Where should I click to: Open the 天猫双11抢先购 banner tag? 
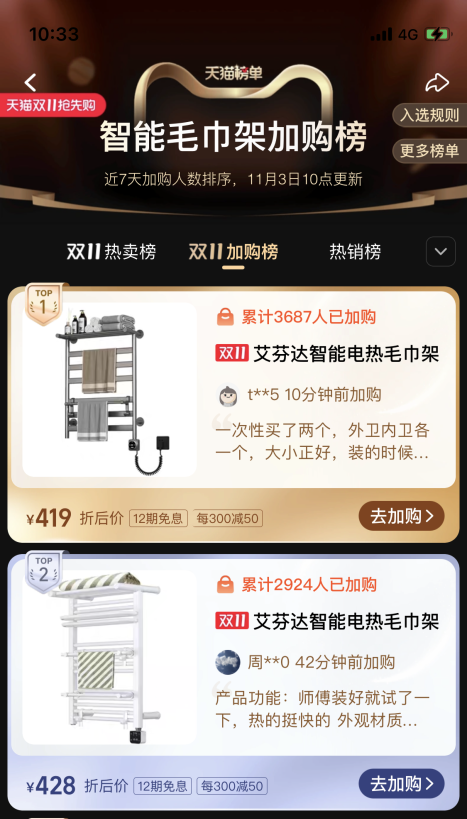tap(51, 105)
